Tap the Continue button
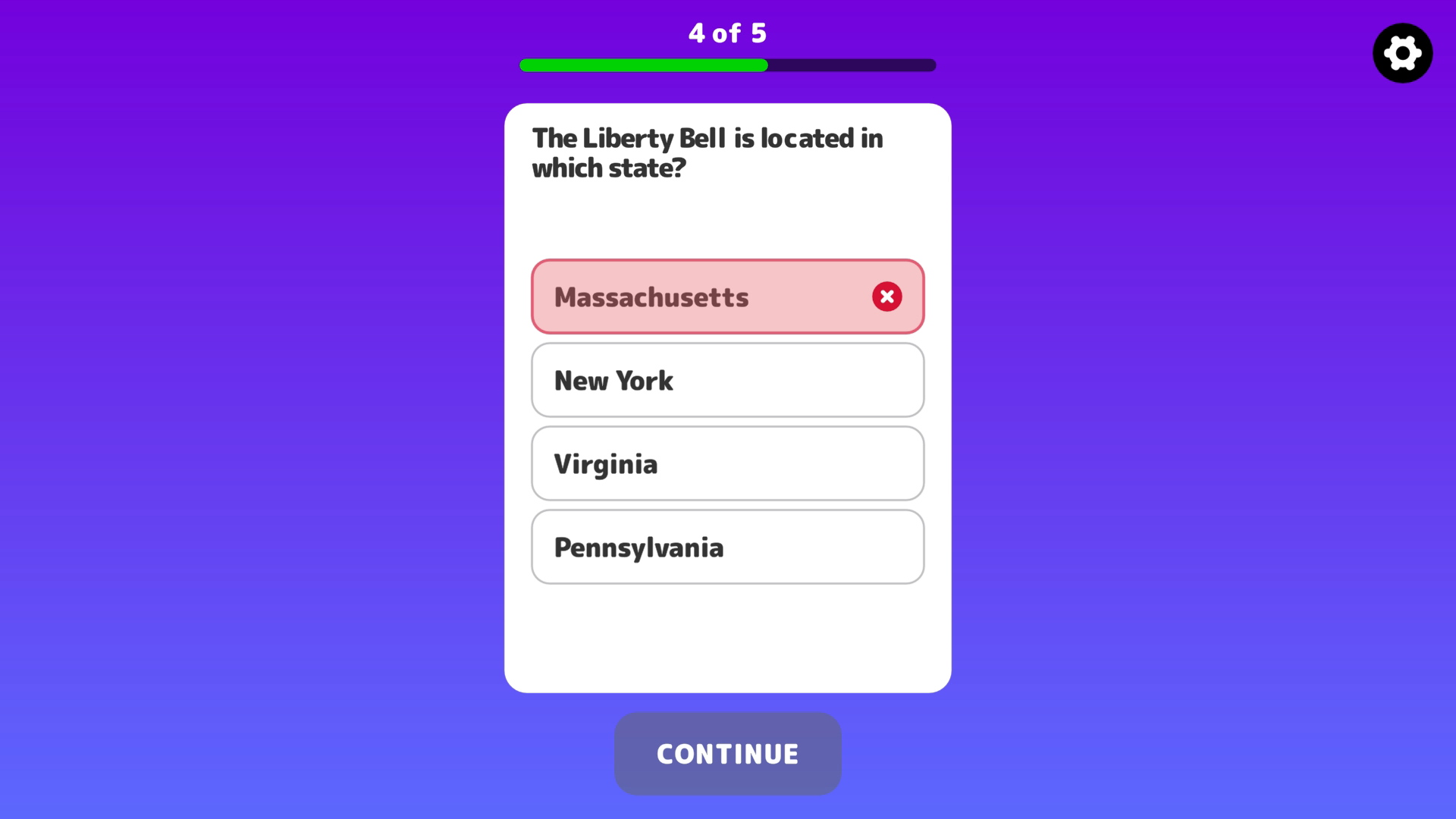 (727, 753)
